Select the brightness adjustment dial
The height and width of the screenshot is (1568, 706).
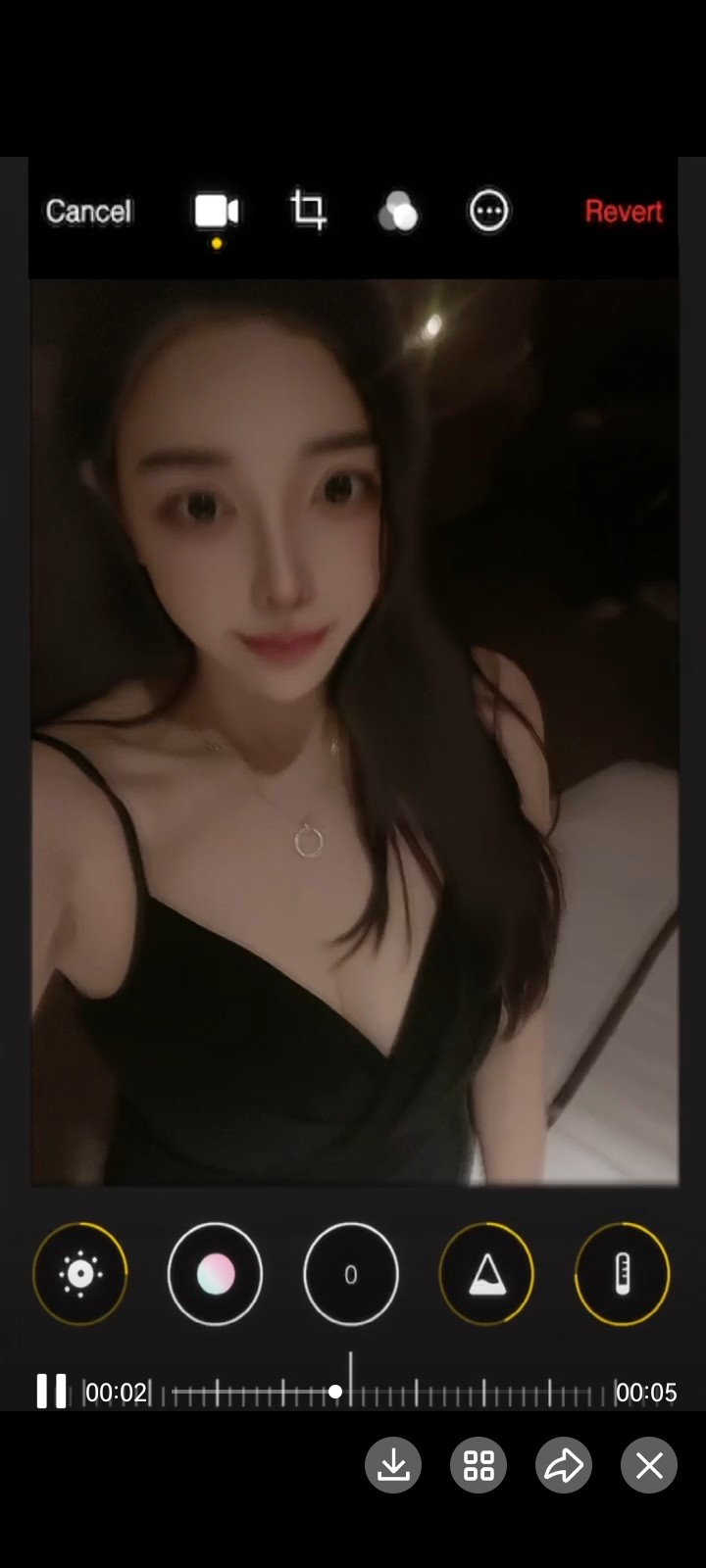click(80, 1274)
